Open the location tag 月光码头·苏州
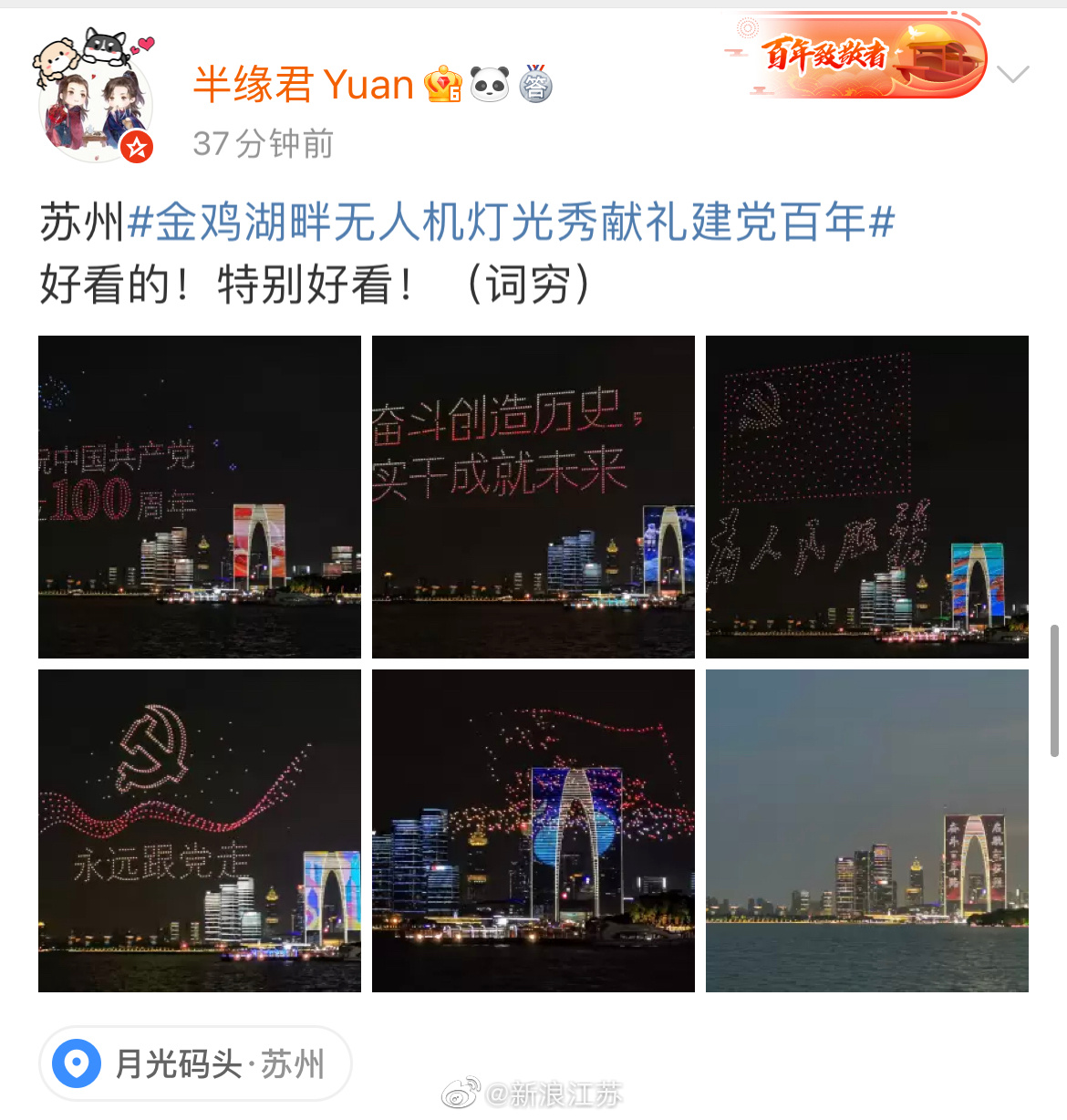Viewport: 1067px width, 1120px height. point(195,1063)
